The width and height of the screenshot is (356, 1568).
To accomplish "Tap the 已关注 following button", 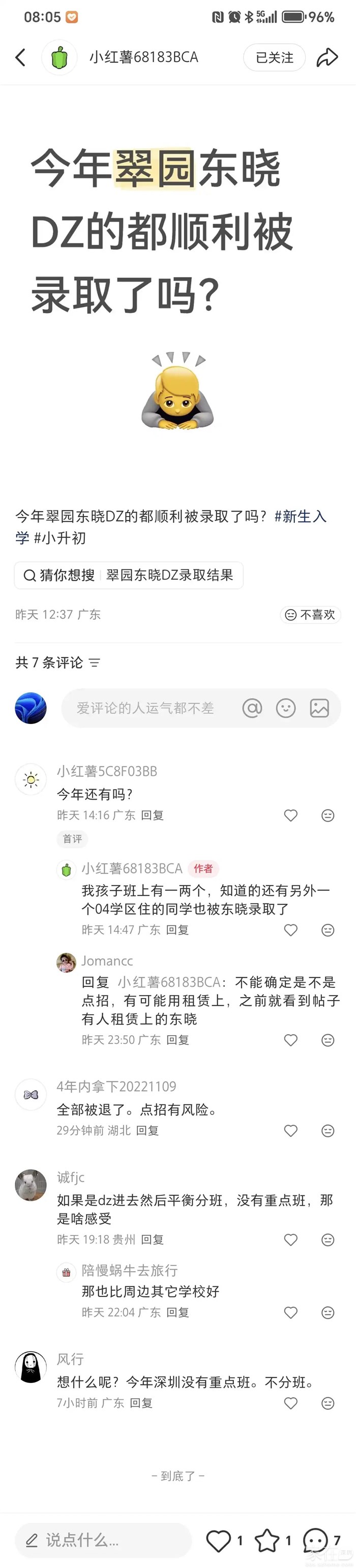I will 274,58.
